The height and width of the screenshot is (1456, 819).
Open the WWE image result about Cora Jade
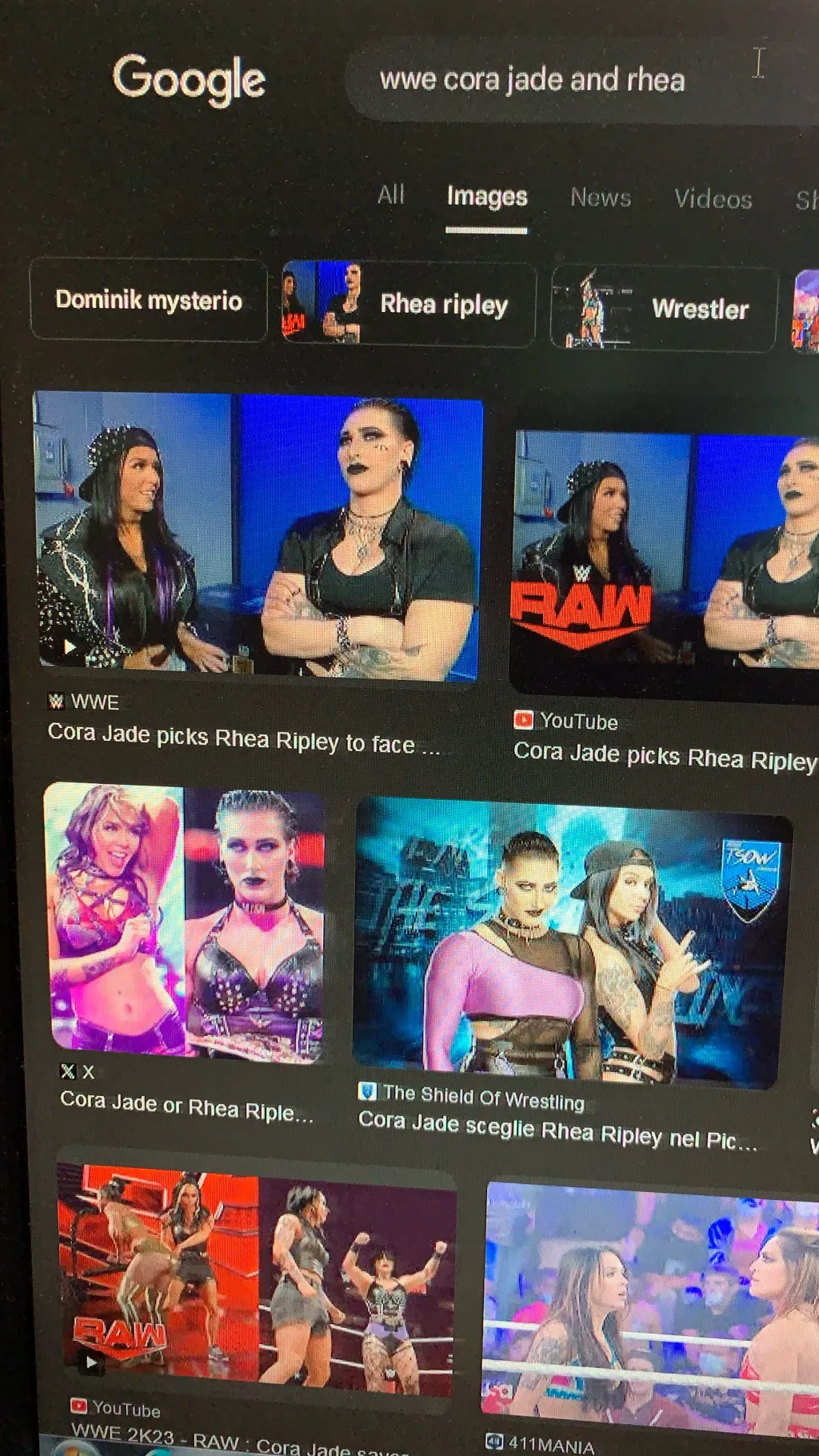258,536
